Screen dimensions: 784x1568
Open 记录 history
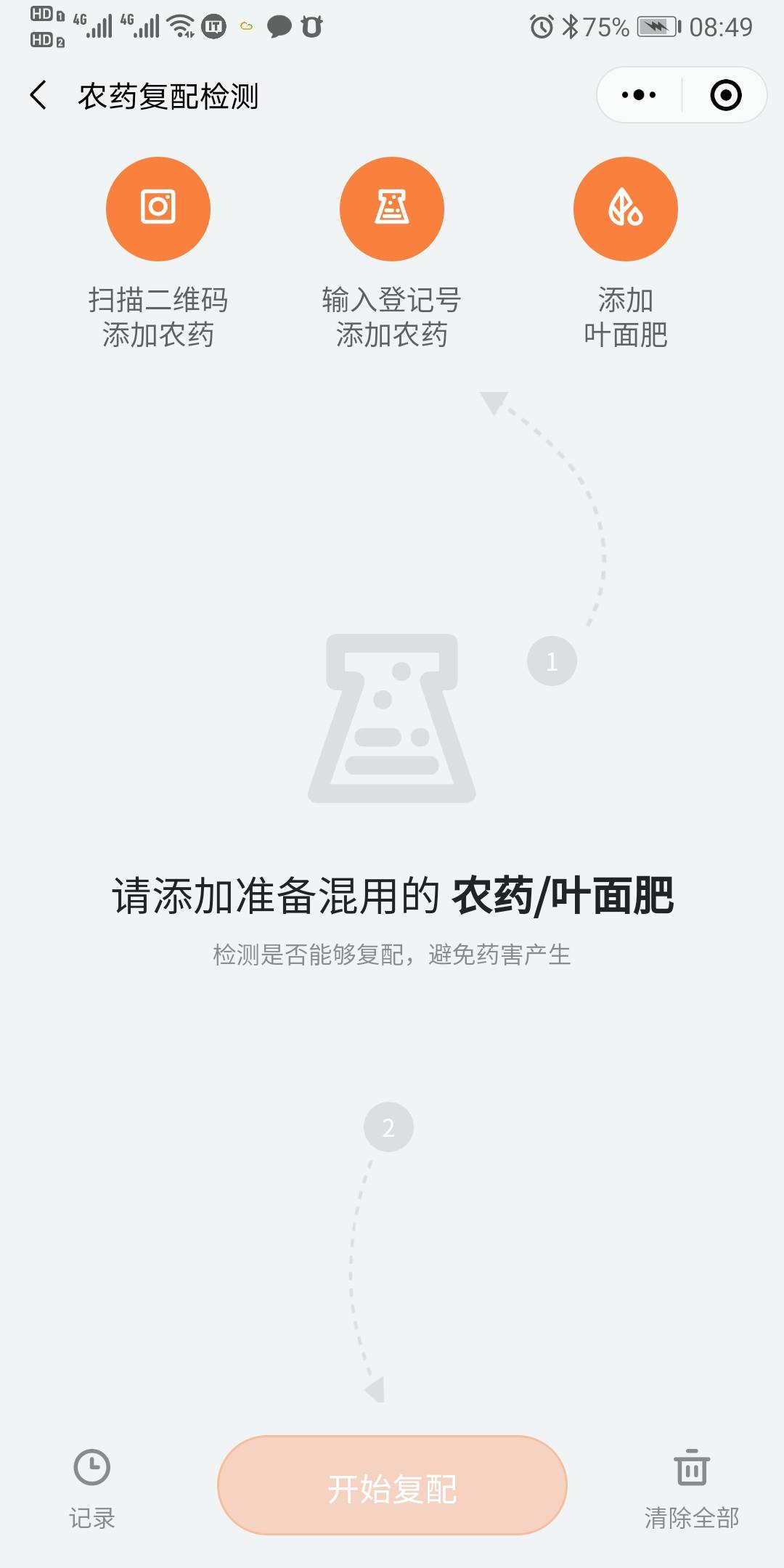coord(92,1490)
